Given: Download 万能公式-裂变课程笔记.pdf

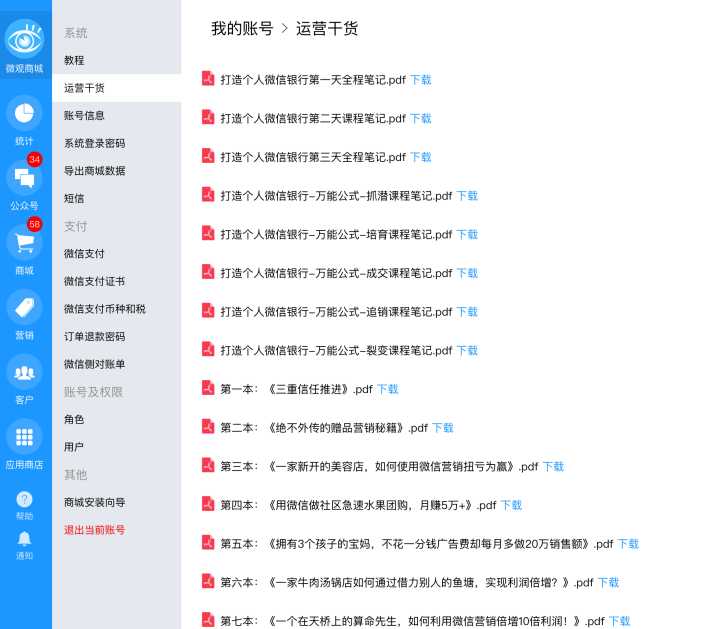Looking at the screenshot, I should (467, 351).
